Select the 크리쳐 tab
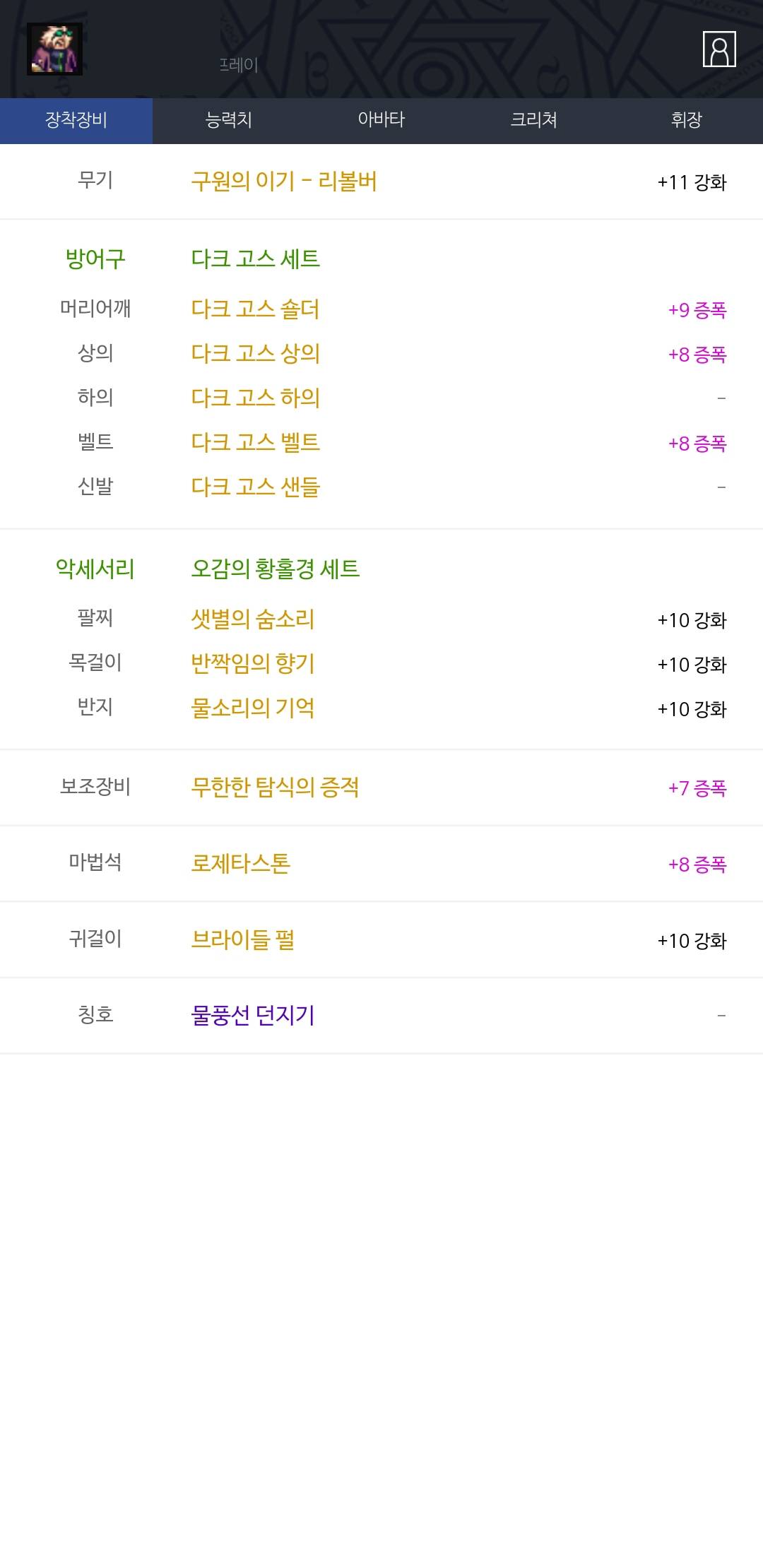 pyautogui.click(x=534, y=120)
